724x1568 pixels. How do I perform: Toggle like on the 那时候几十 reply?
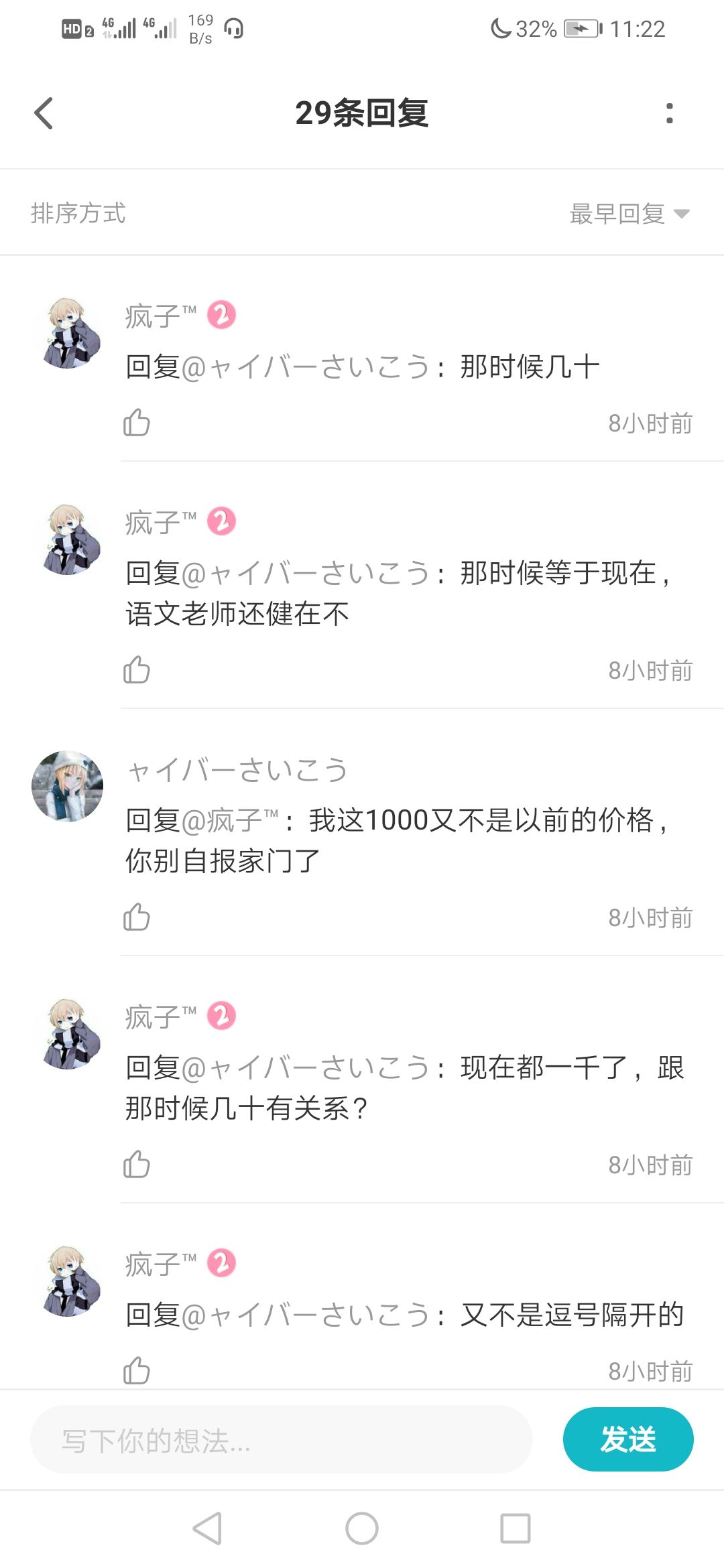click(x=136, y=422)
